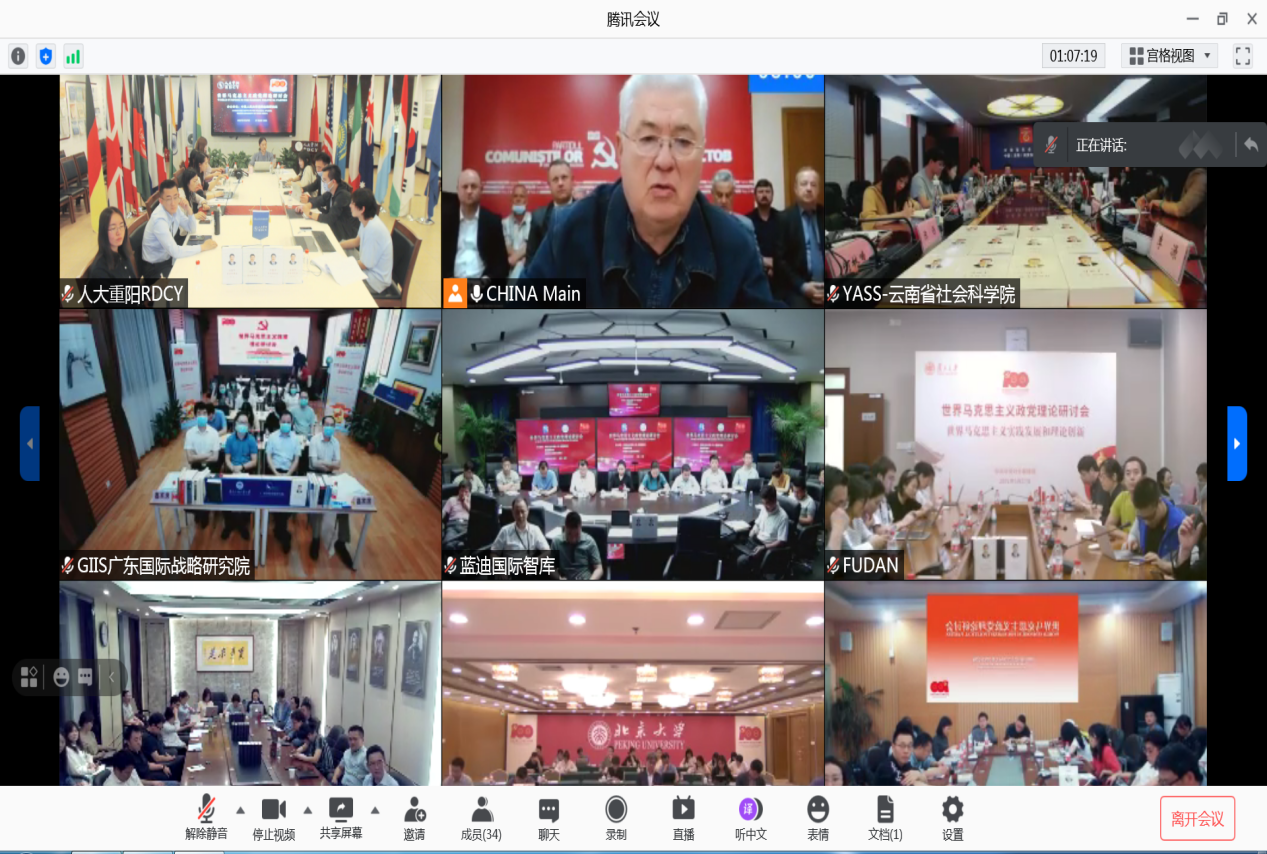This screenshot has height=854, width=1267.
Task: Start recording with 录制
Action: coord(616,818)
